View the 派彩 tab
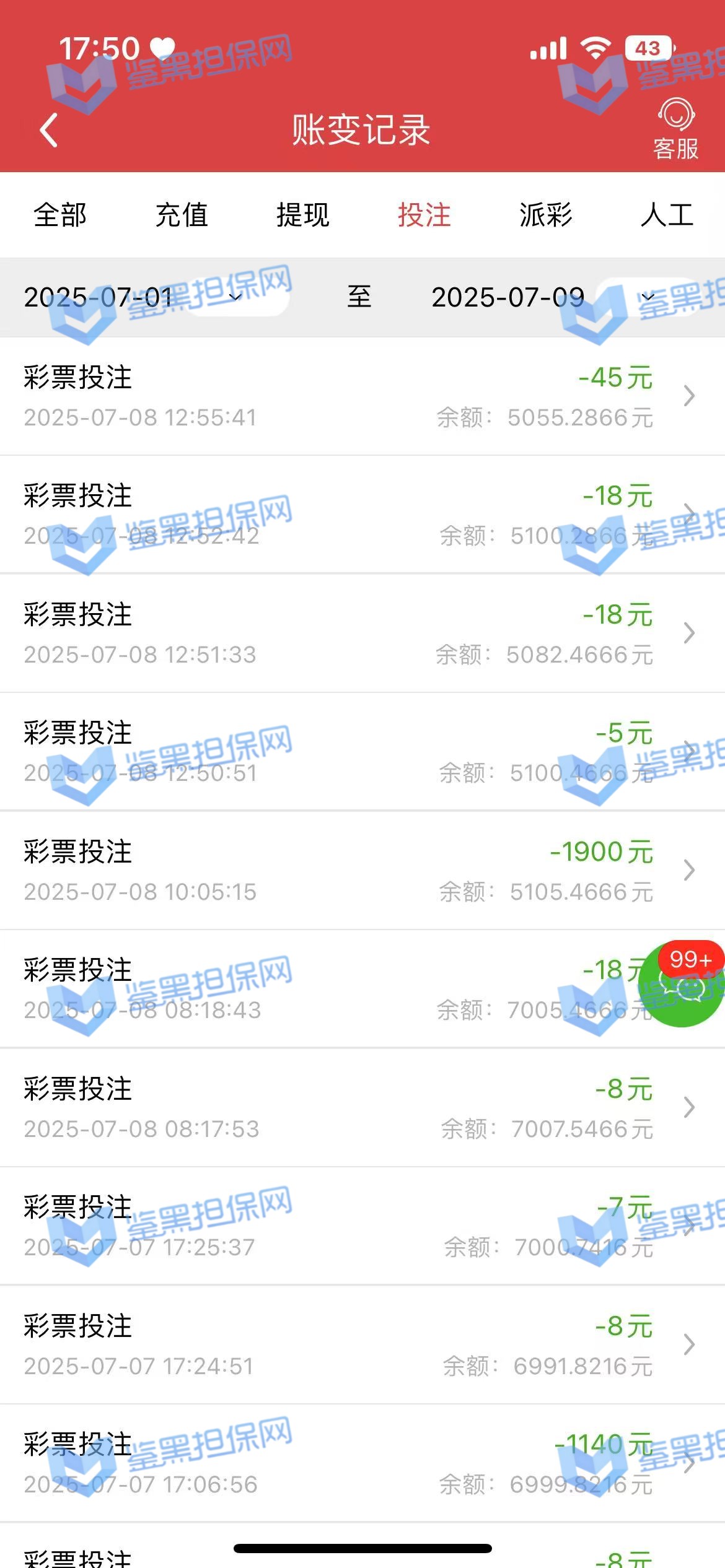 [x=546, y=216]
